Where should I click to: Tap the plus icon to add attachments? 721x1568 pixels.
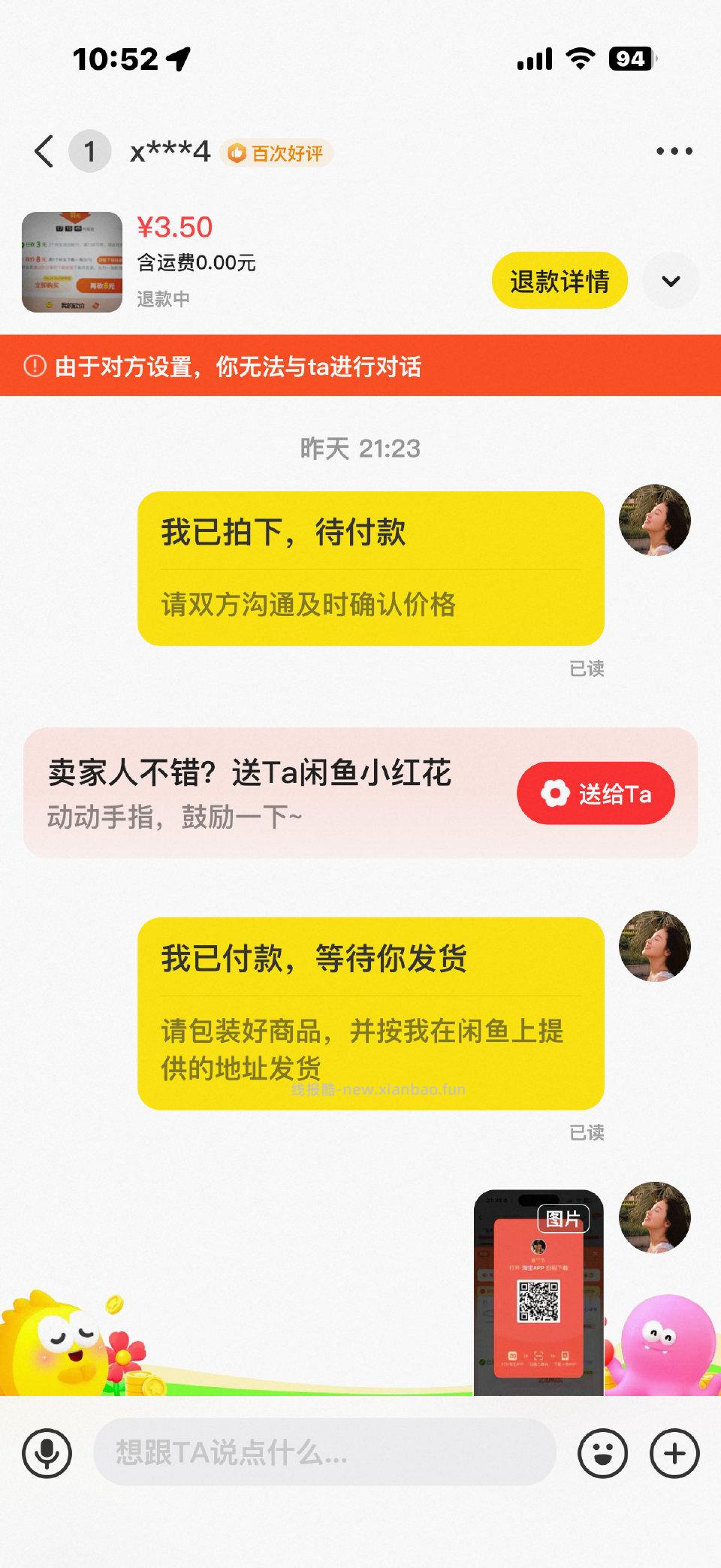[674, 1453]
